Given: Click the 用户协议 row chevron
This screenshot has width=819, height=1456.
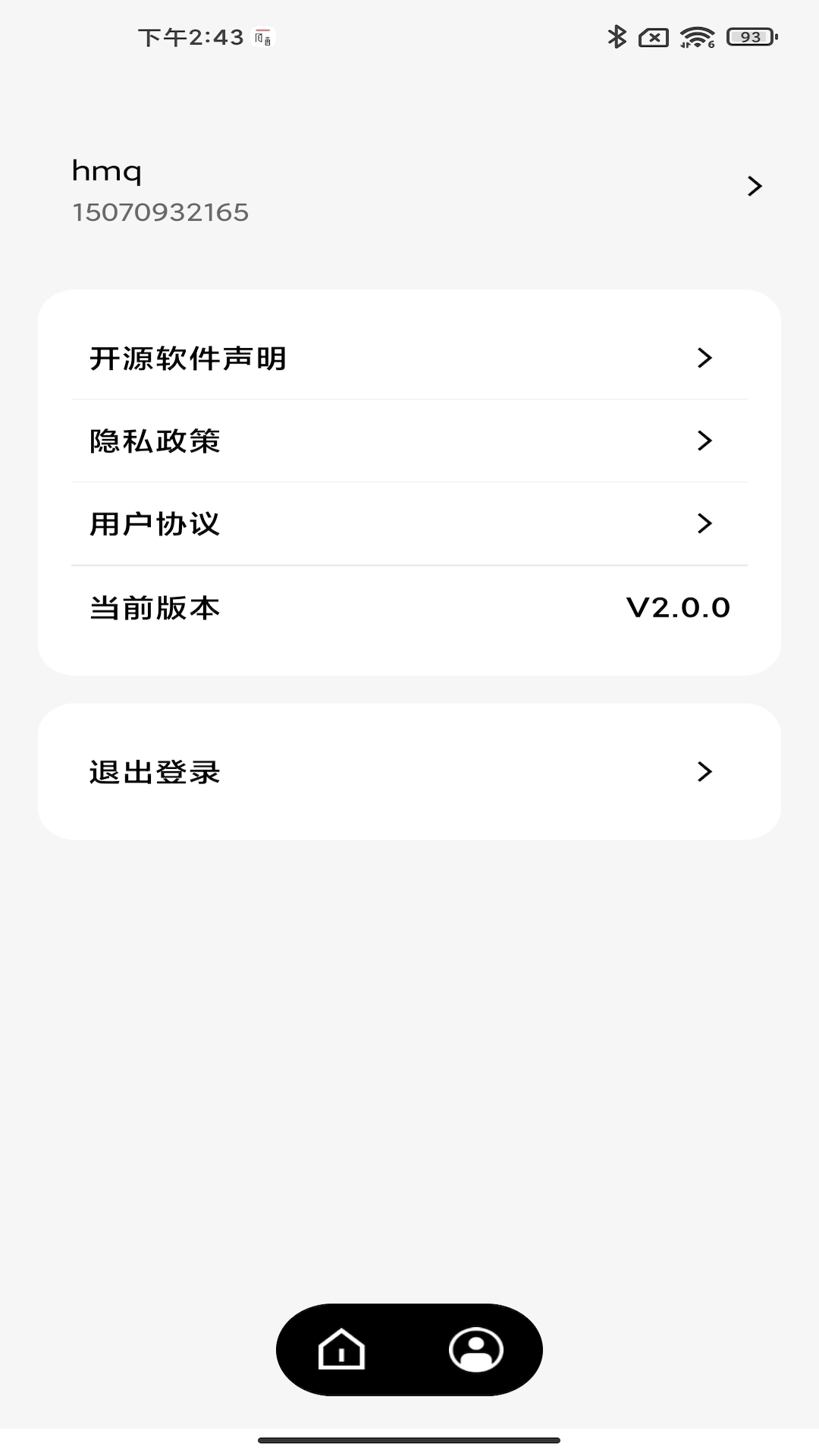Looking at the screenshot, I should click(705, 523).
